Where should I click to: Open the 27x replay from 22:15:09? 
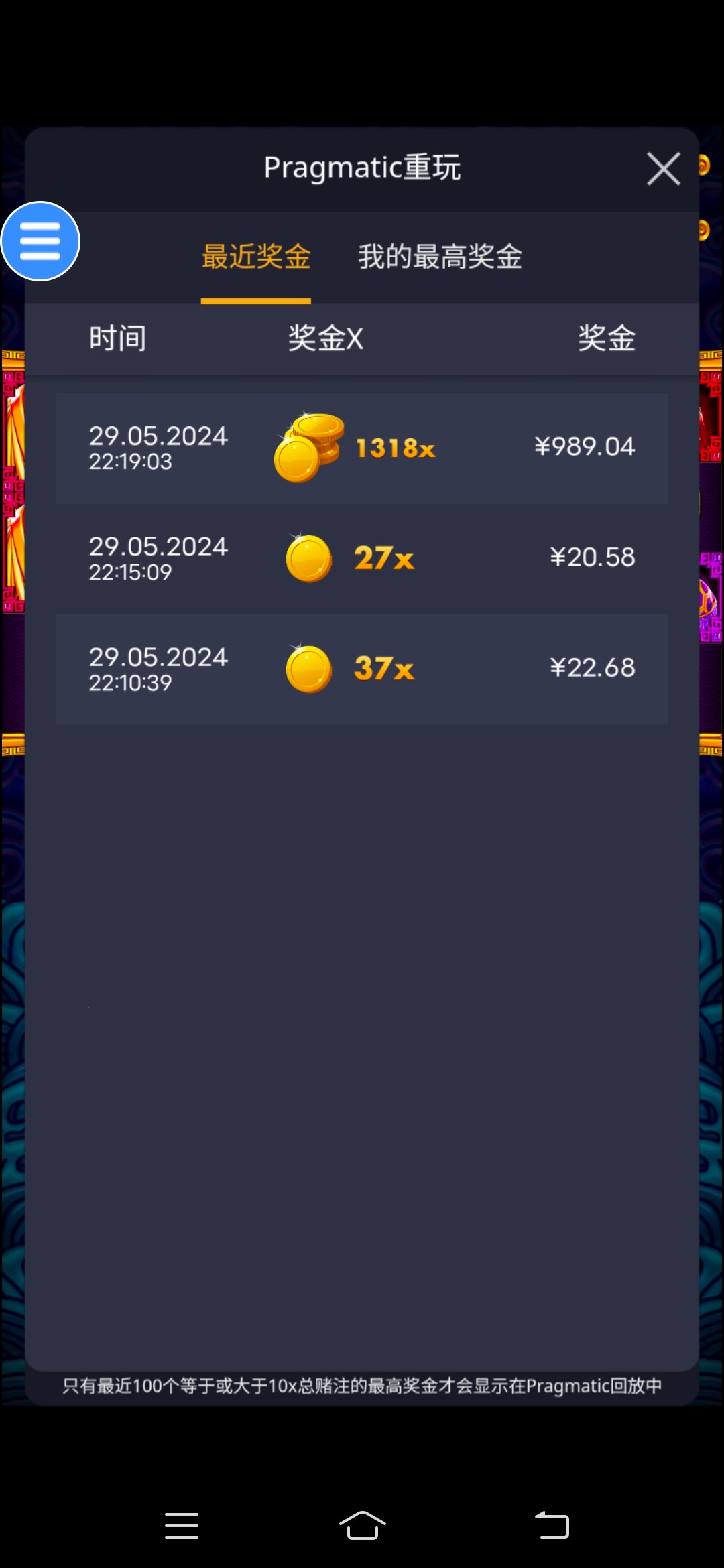coord(362,558)
